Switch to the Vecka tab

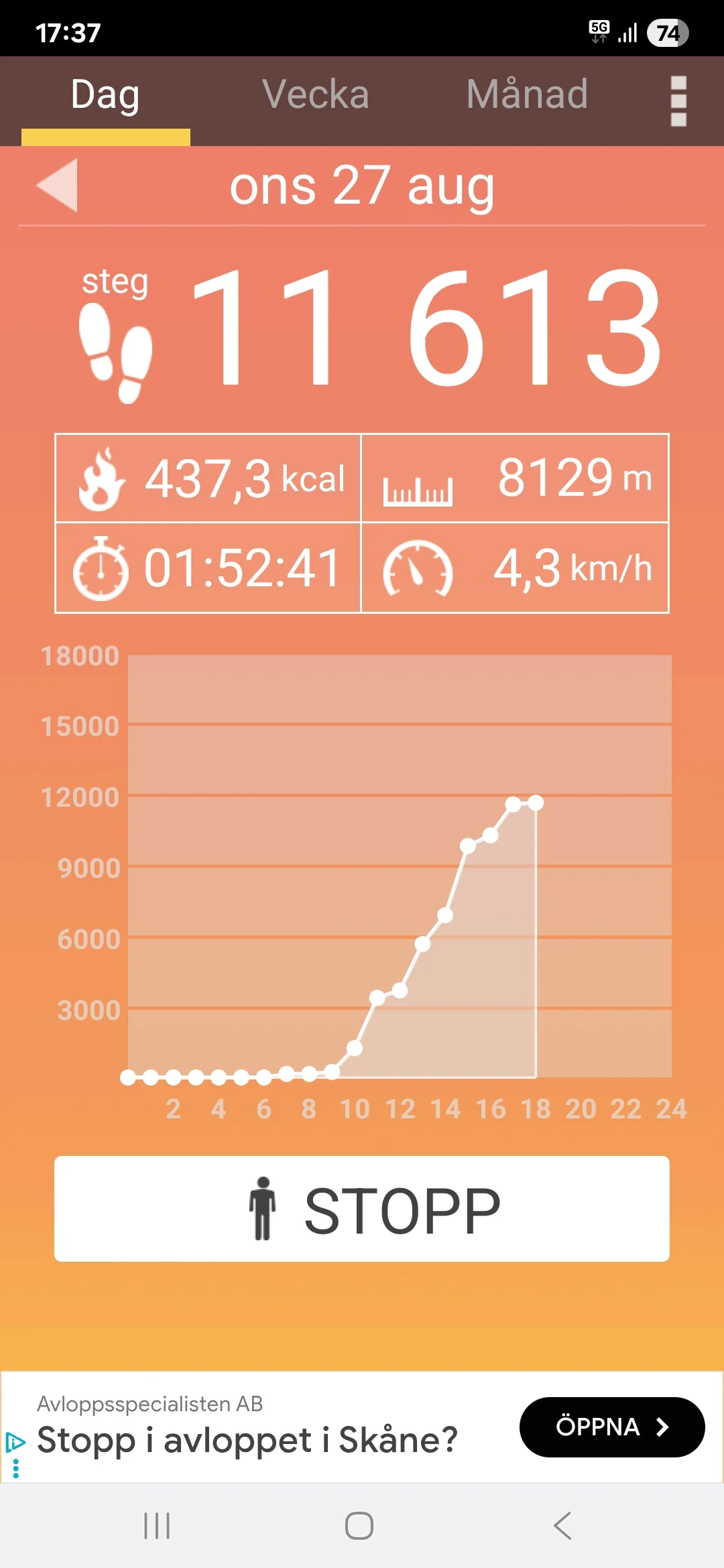(315, 95)
